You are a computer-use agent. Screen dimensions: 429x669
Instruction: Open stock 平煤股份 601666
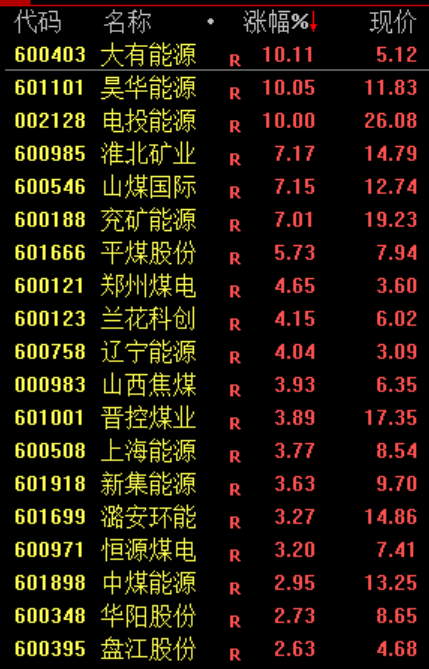tap(216, 253)
